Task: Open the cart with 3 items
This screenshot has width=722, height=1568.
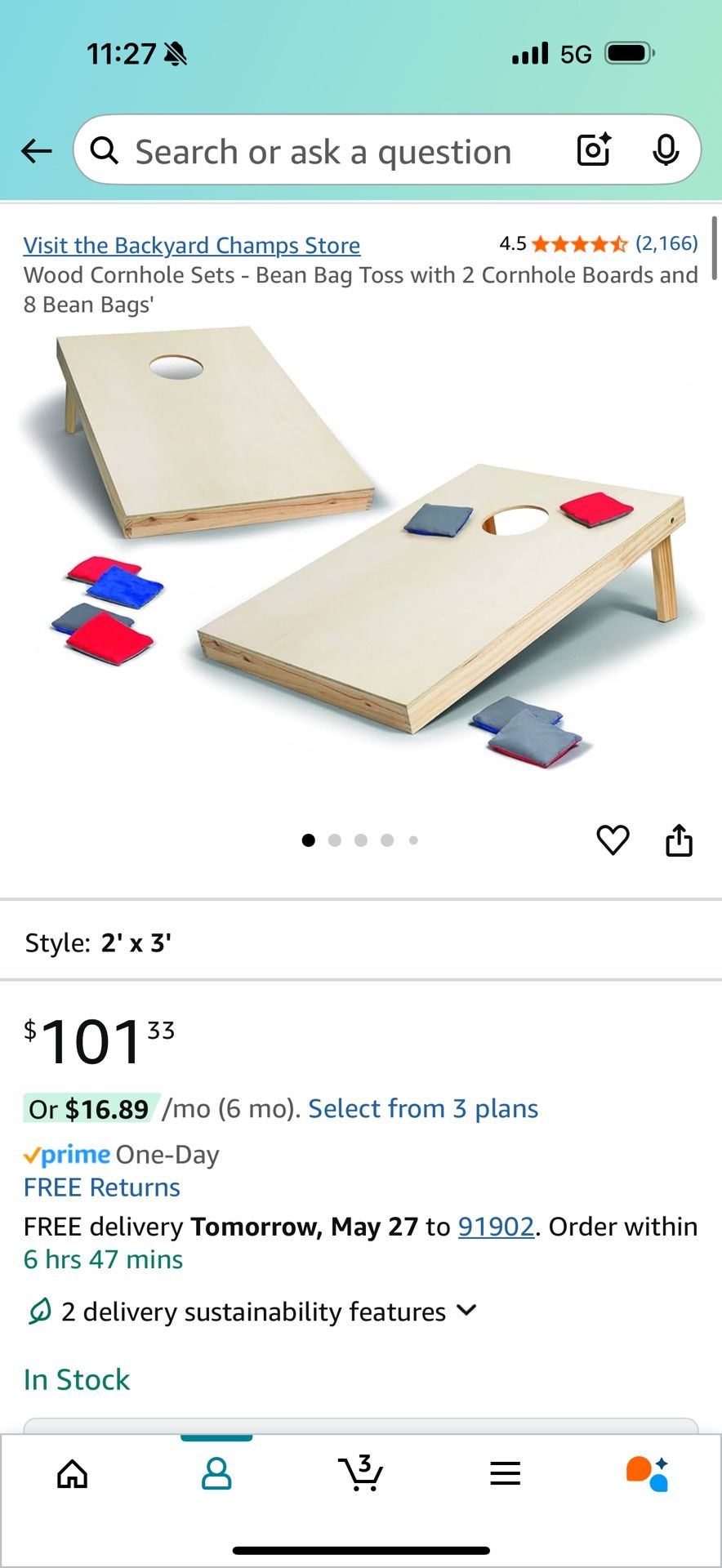Action: click(360, 1474)
